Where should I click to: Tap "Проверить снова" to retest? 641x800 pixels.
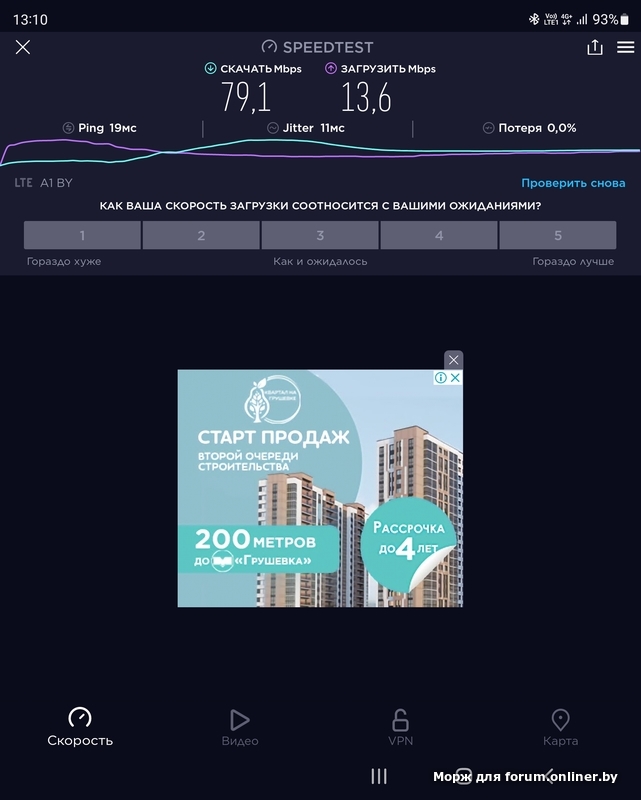tap(573, 183)
